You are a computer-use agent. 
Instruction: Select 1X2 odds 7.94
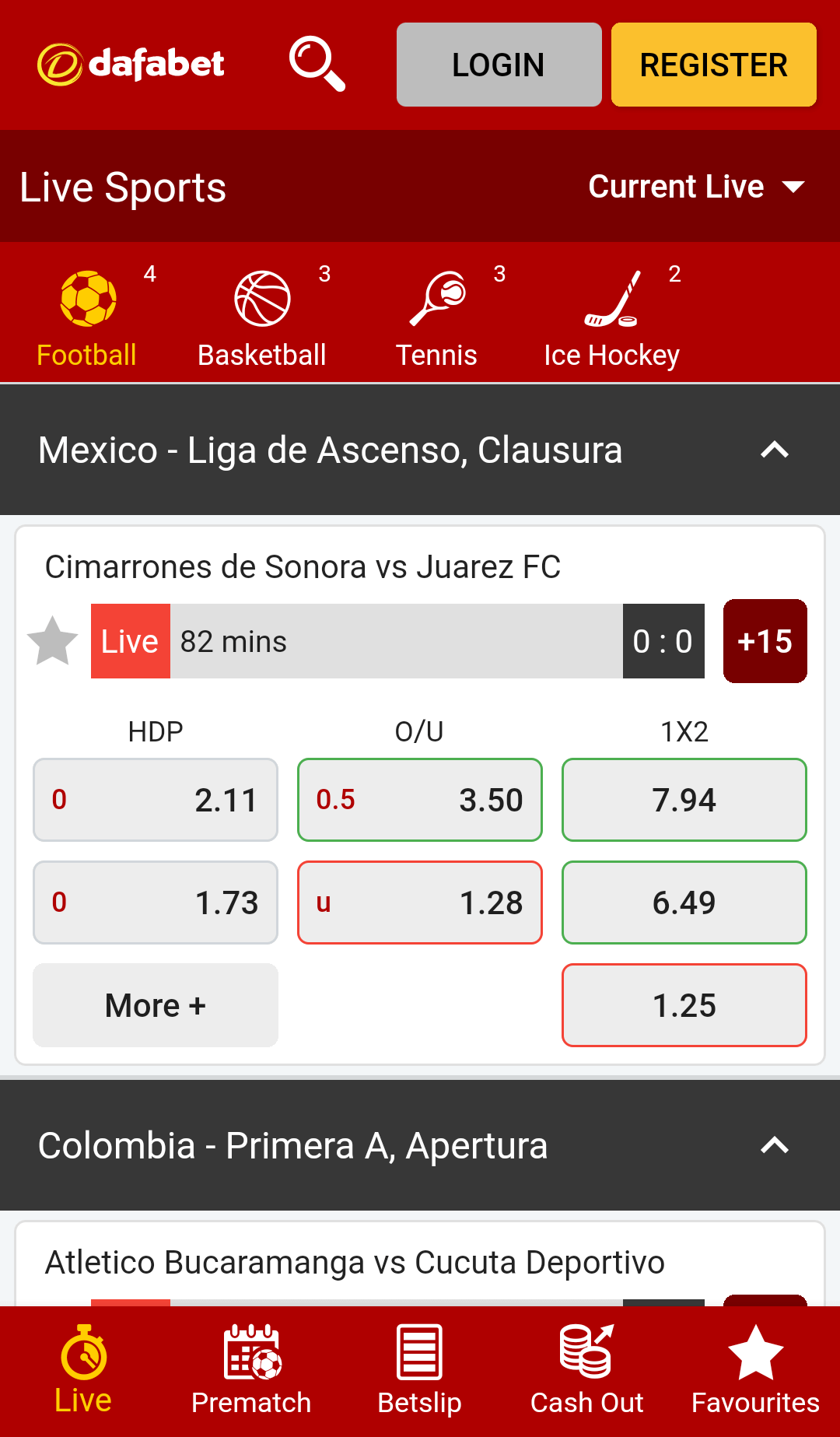click(684, 800)
